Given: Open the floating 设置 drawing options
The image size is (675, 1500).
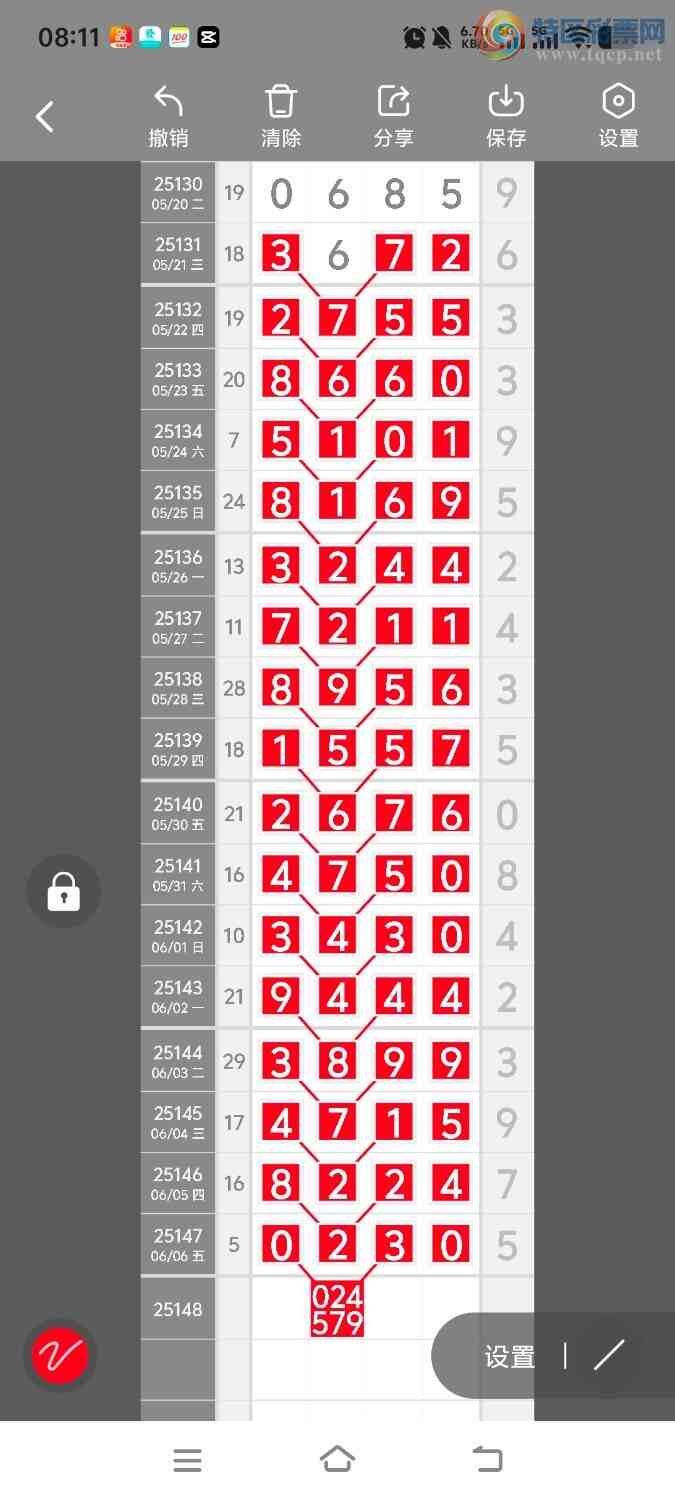Looking at the screenshot, I should tap(509, 1356).
